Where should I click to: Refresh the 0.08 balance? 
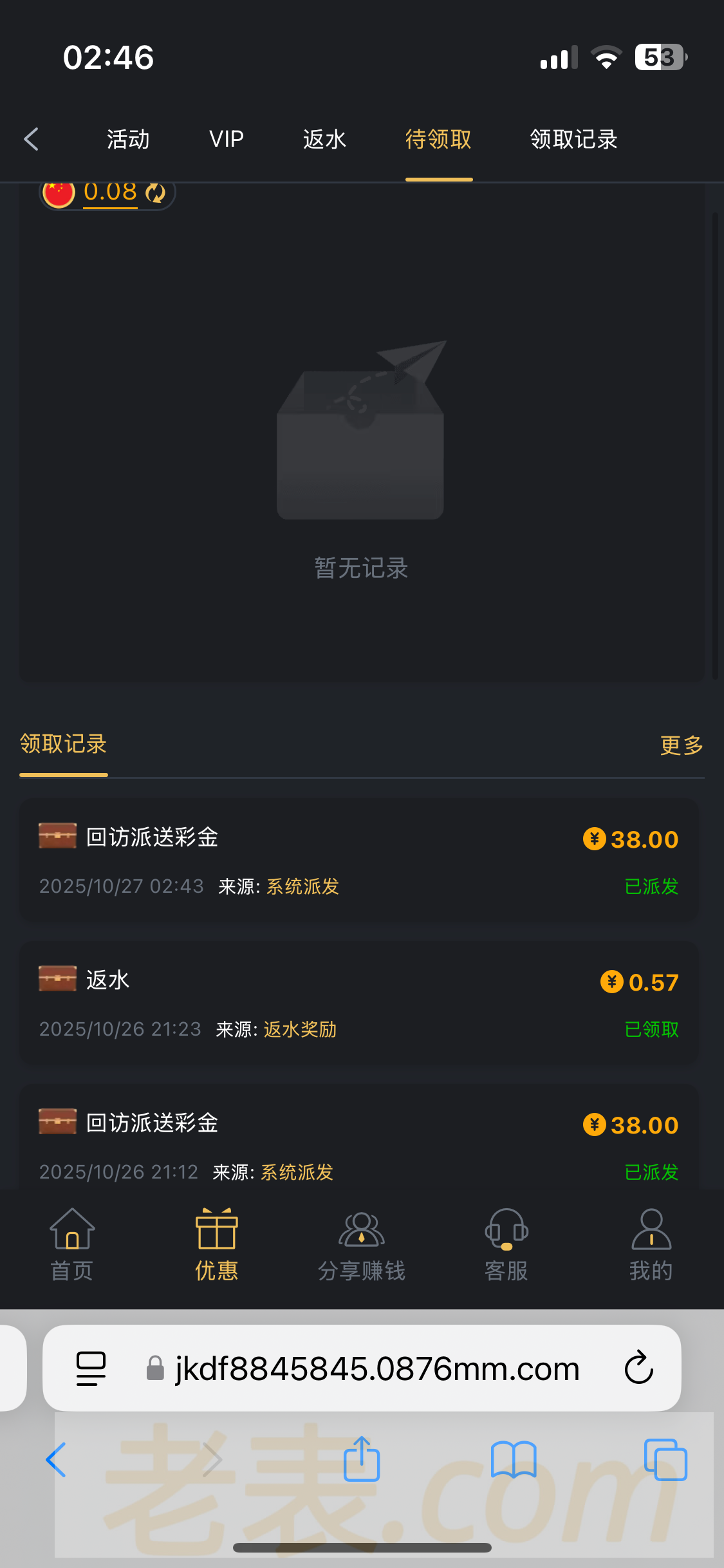pyautogui.click(x=156, y=192)
